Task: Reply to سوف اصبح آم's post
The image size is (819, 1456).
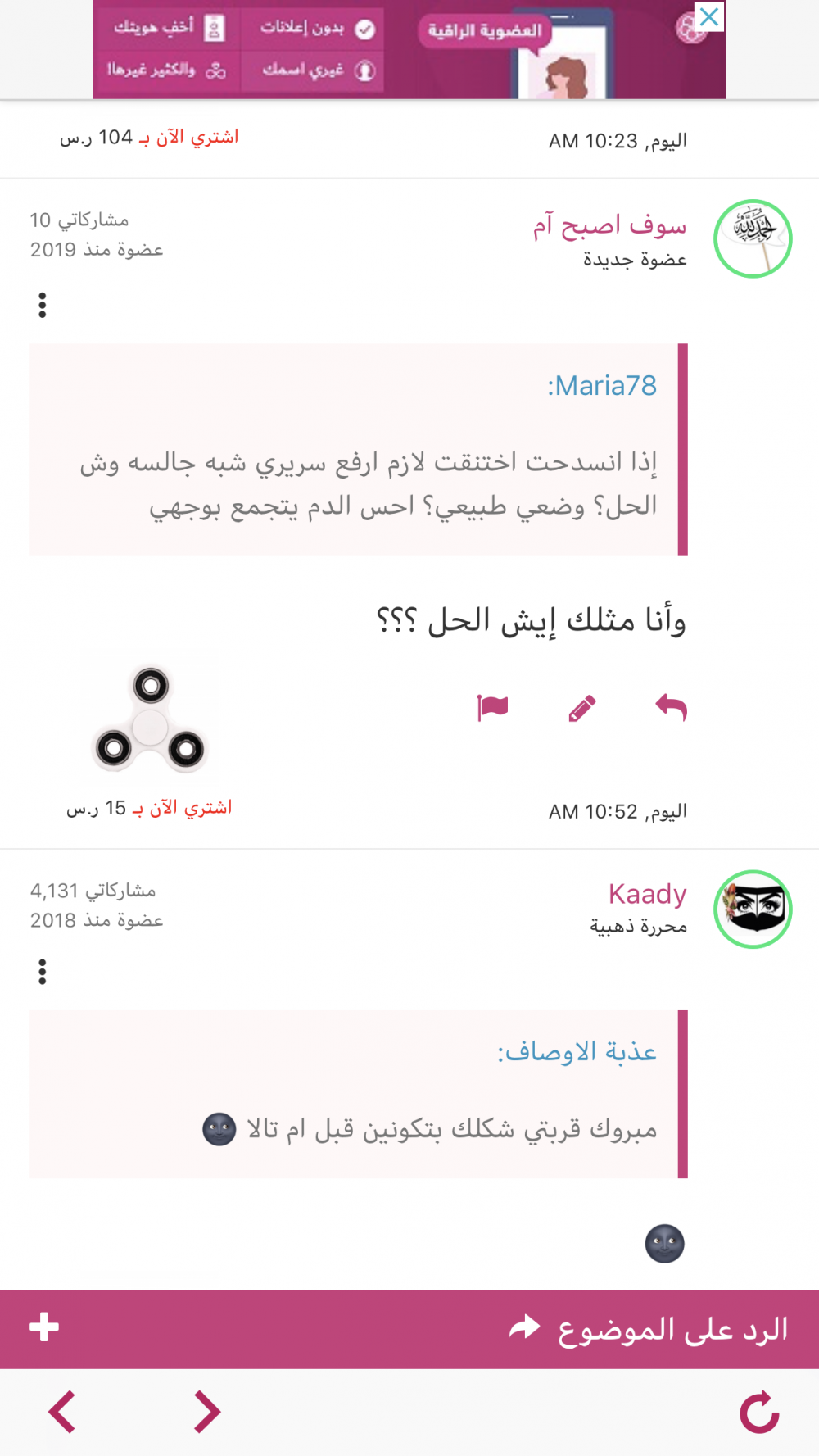Action: point(672,707)
